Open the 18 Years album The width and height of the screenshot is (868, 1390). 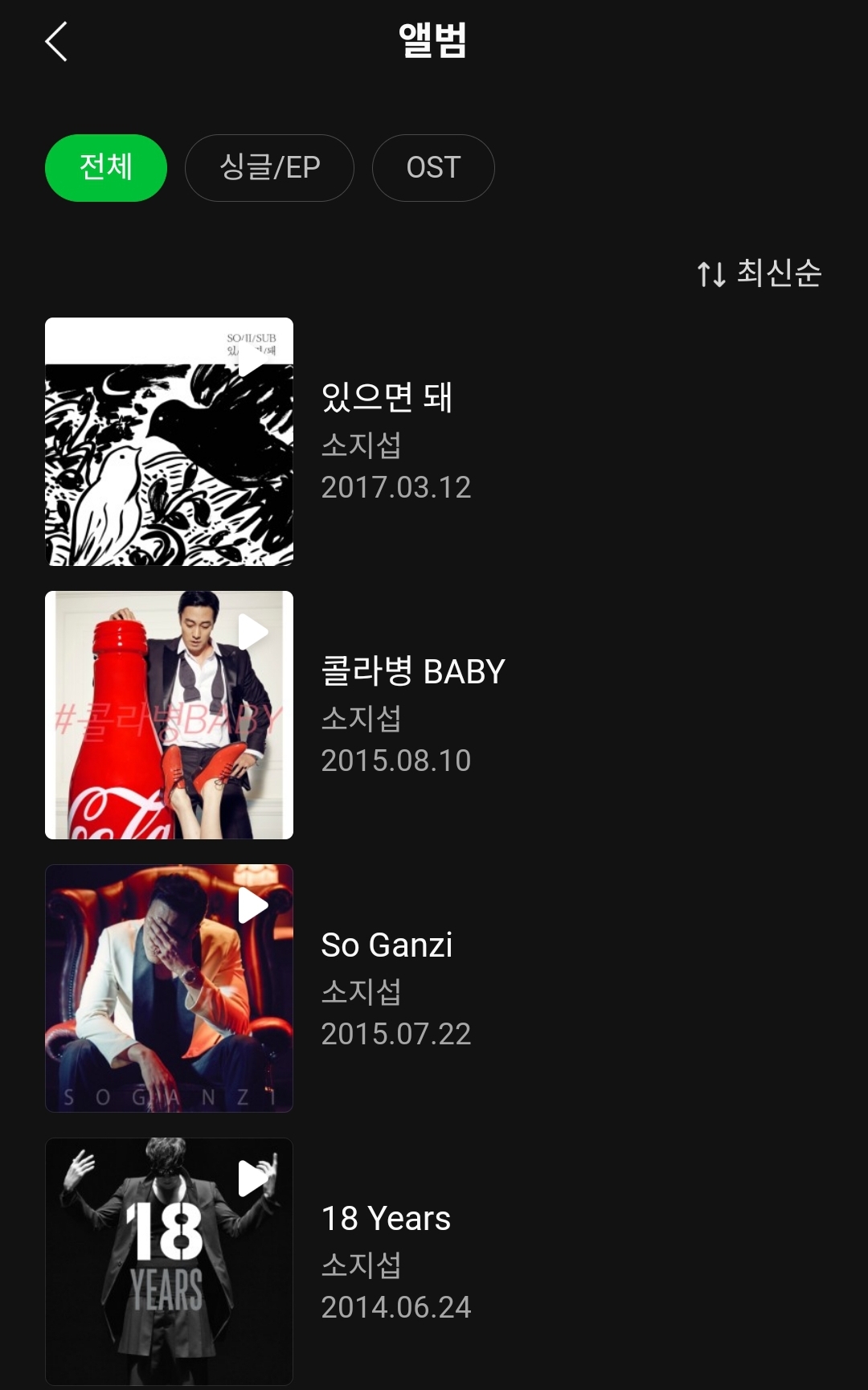point(386,1219)
